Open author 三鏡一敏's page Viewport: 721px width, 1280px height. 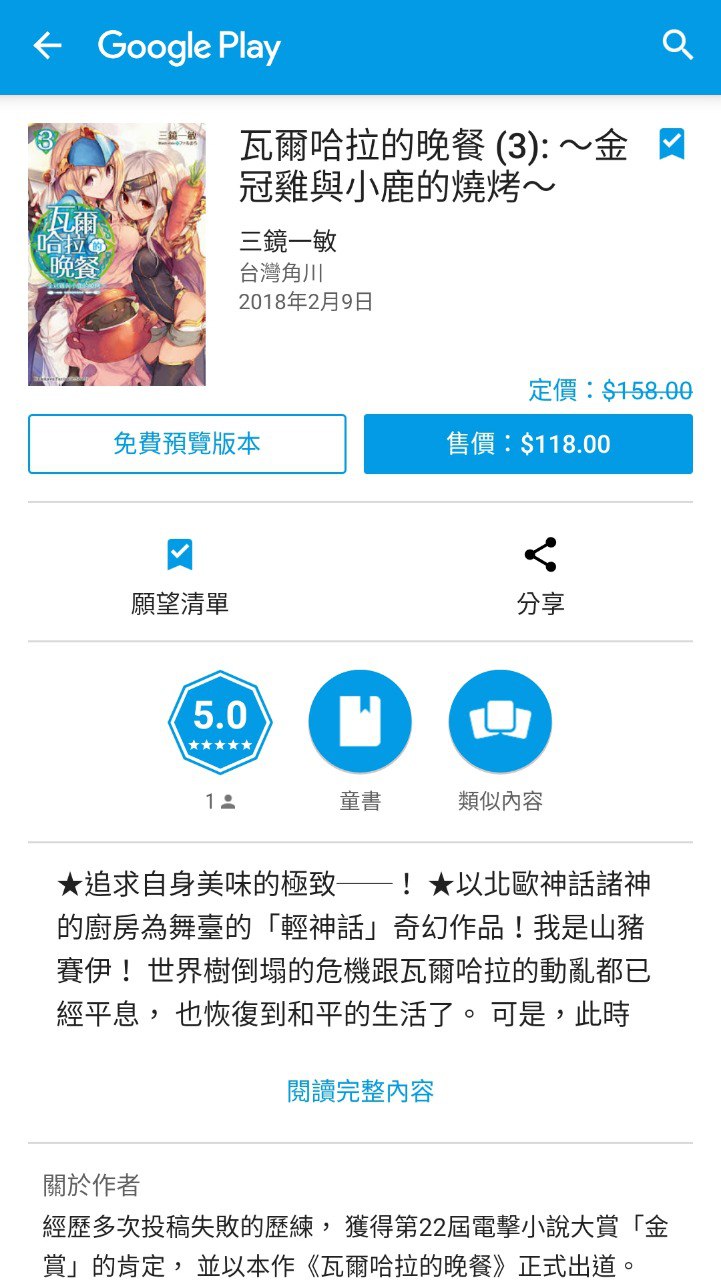(x=288, y=241)
